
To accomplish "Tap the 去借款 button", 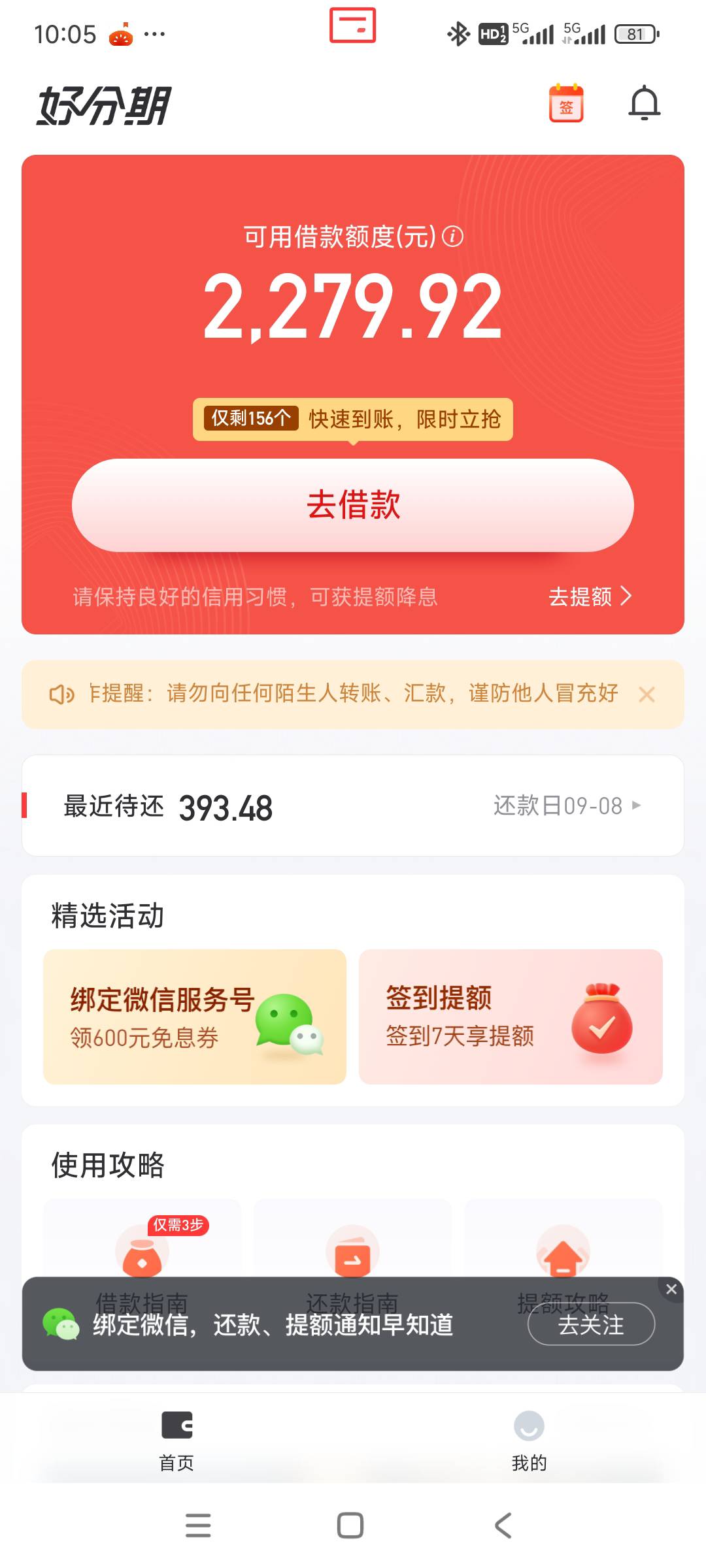I will click(353, 505).
